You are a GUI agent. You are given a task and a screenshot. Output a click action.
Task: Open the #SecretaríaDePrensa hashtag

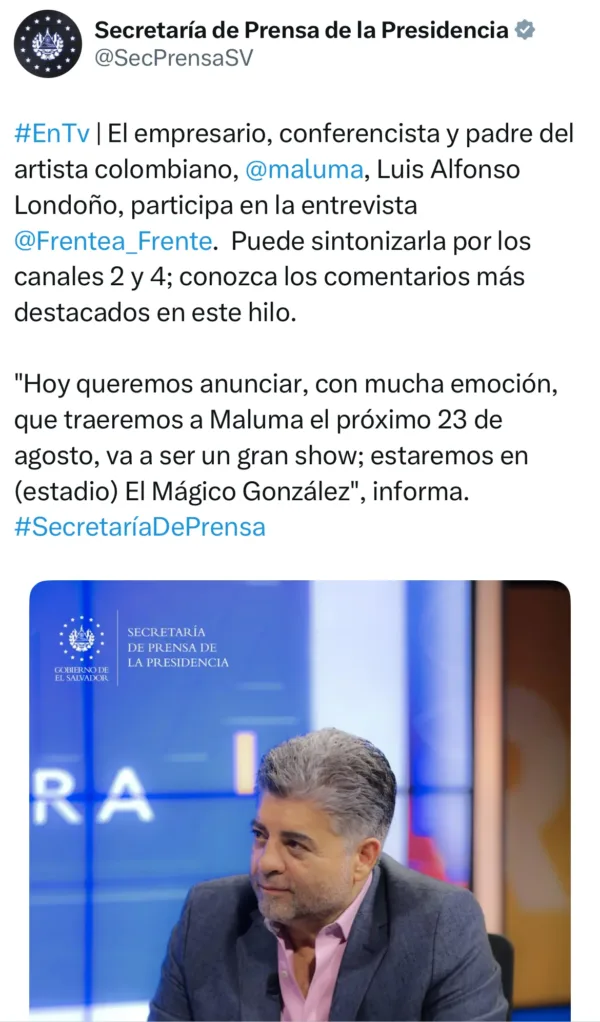pyautogui.click(x=140, y=527)
